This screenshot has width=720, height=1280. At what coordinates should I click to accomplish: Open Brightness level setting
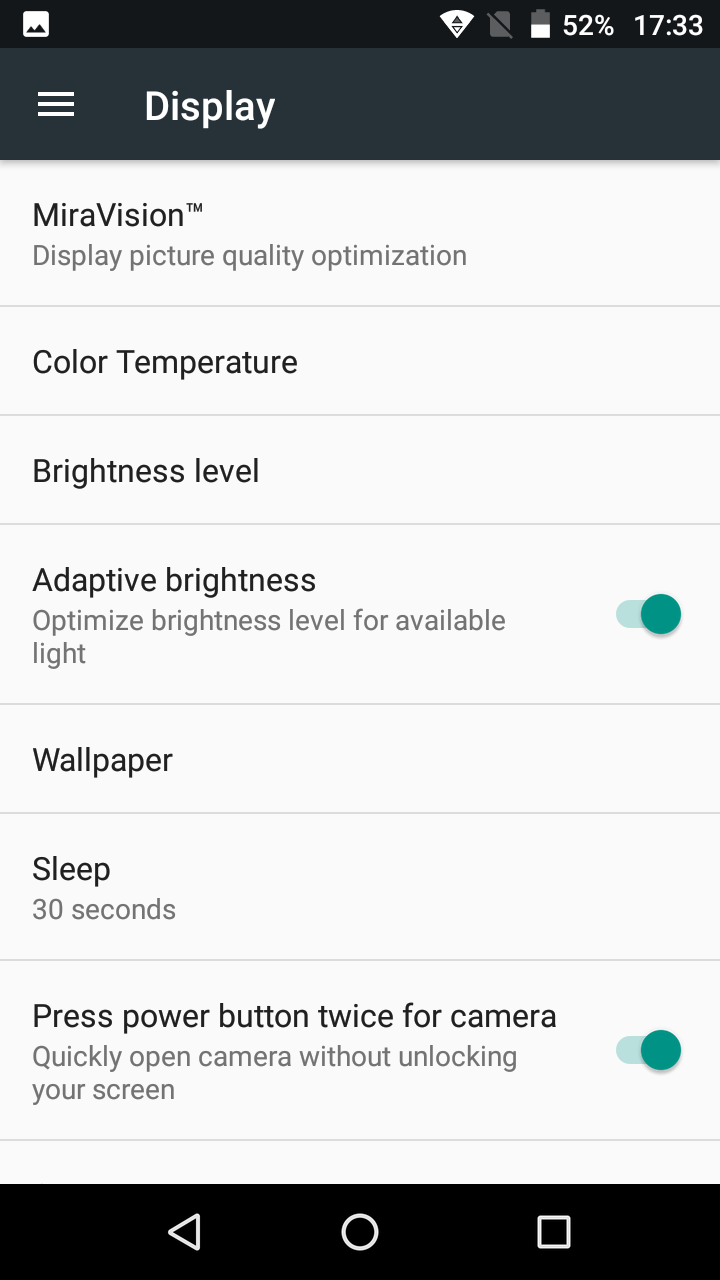coord(360,470)
